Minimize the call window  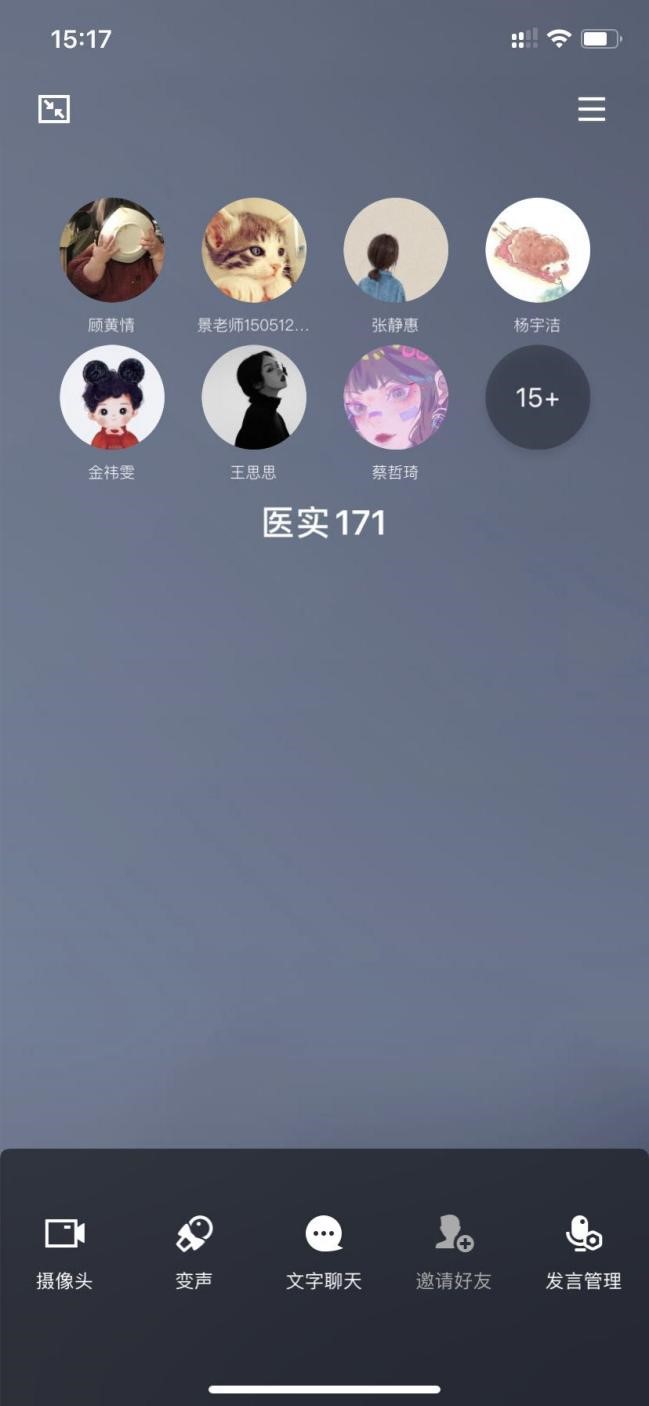(54, 109)
